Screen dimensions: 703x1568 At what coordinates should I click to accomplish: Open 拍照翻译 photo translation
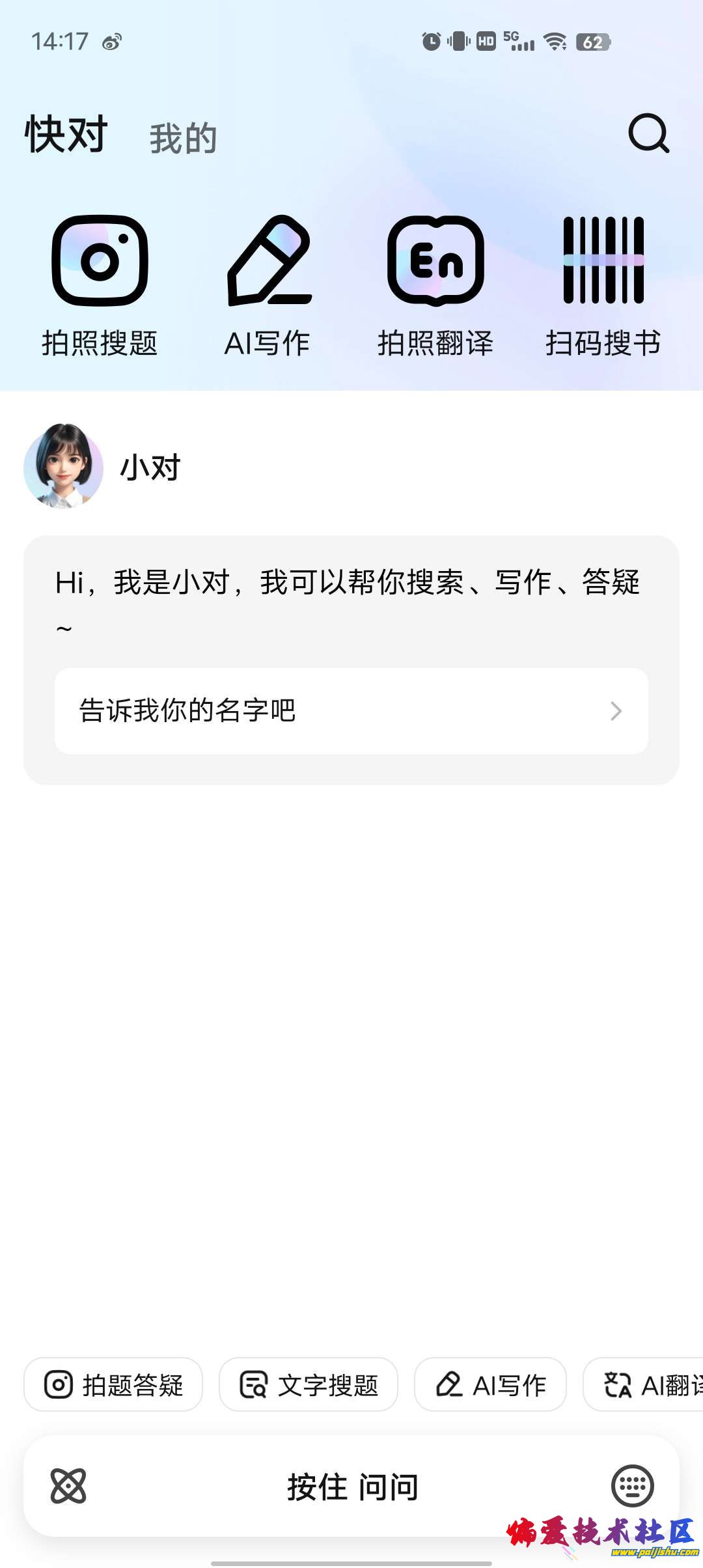(435, 287)
